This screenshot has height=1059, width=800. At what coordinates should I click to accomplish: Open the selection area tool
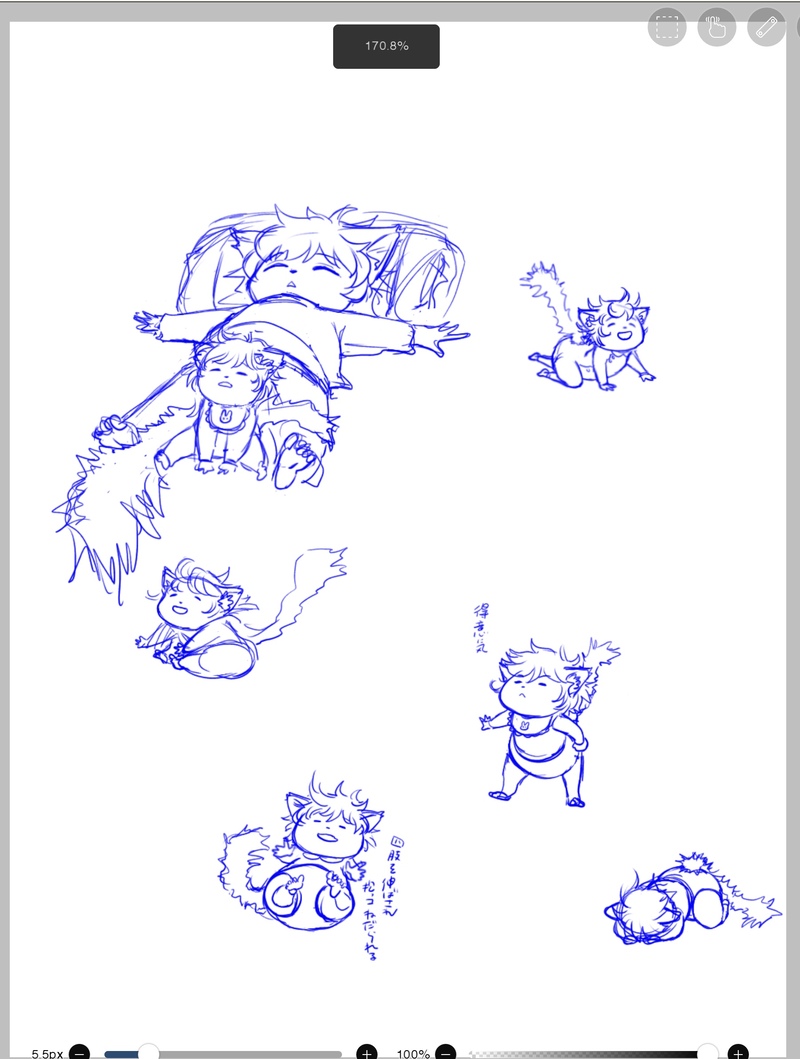click(666, 27)
